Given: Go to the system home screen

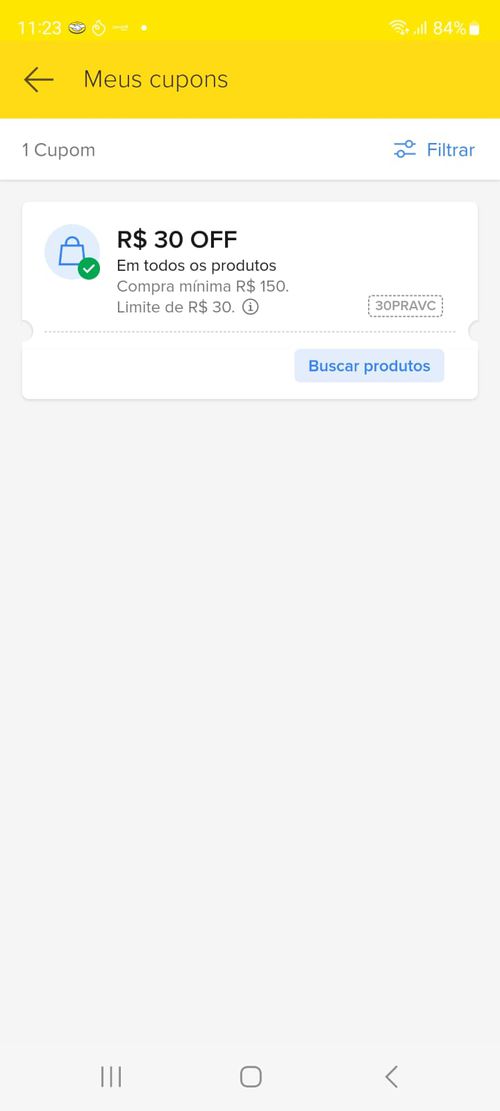Looking at the screenshot, I should [251, 1076].
